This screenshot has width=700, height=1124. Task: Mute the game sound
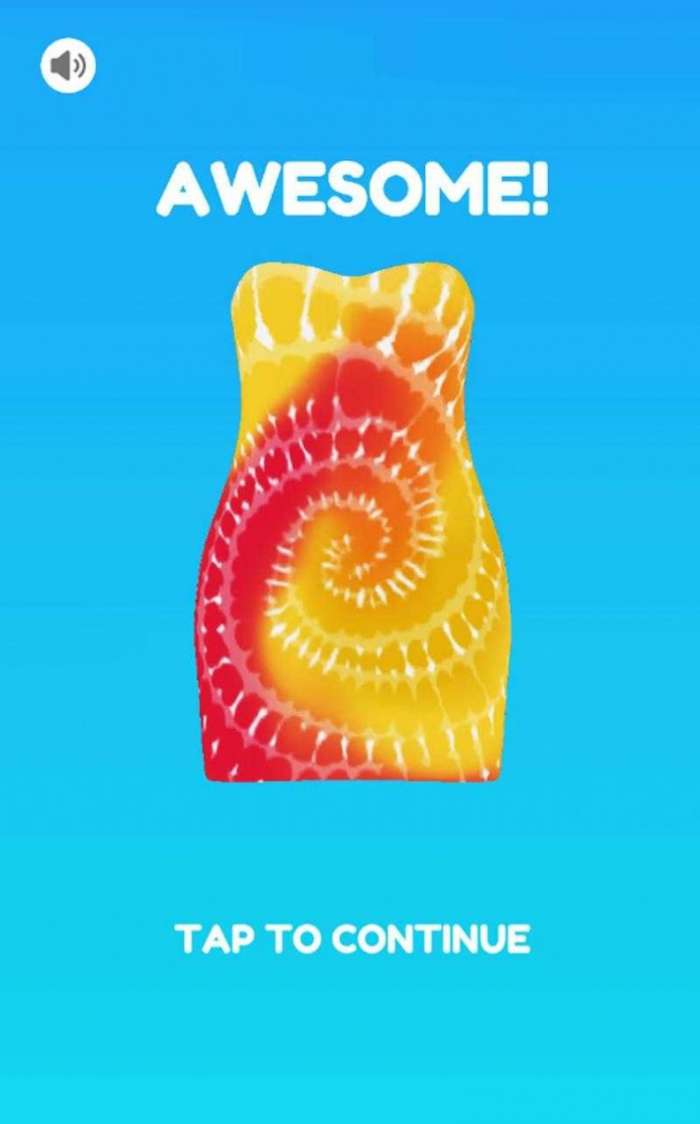68,66
